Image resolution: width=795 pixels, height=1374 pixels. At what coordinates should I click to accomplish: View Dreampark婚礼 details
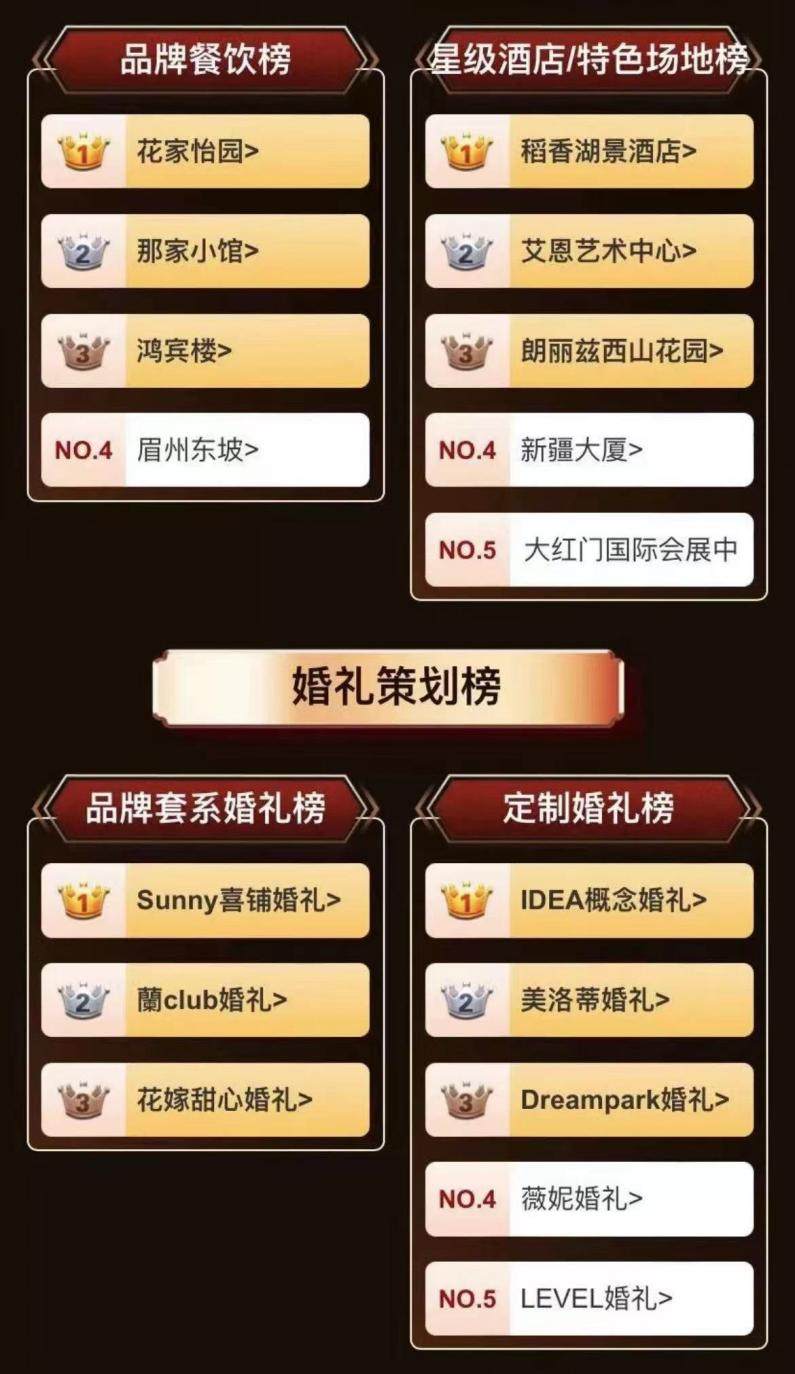tap(589, 1100)
